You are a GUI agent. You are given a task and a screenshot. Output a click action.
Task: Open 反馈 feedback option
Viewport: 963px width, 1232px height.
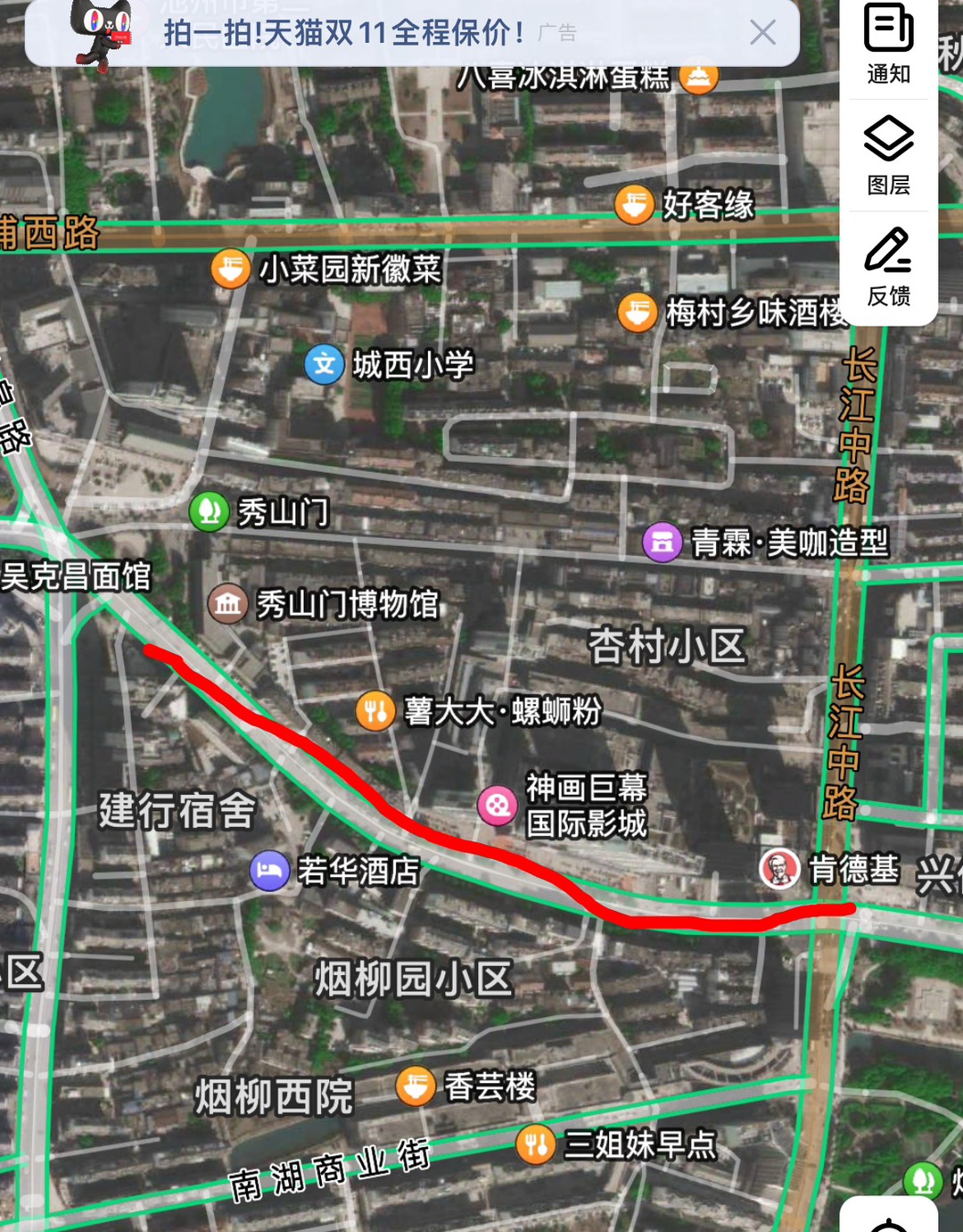coord(888,267)
